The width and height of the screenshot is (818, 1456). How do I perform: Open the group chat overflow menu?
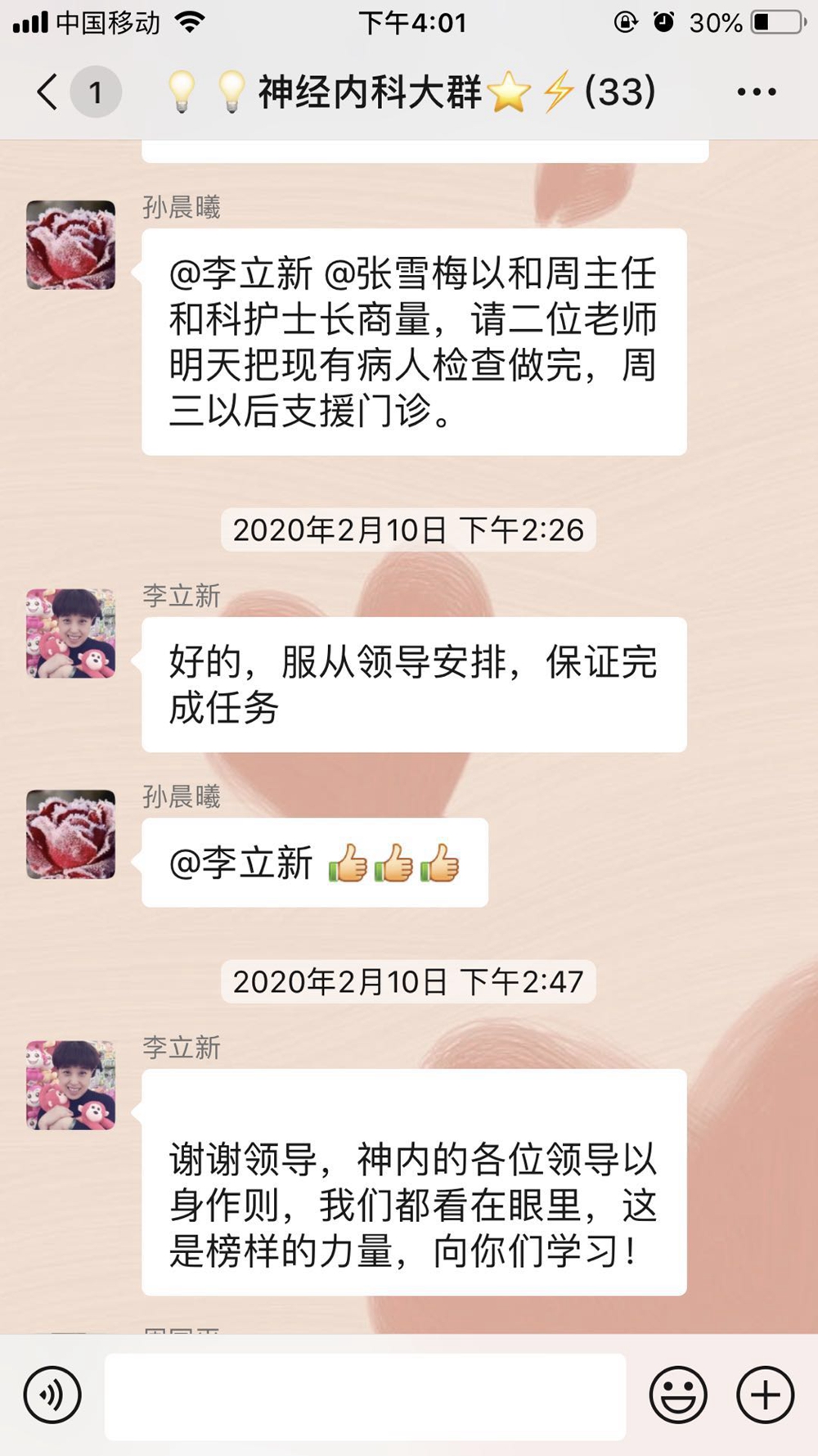coord(756,92)
